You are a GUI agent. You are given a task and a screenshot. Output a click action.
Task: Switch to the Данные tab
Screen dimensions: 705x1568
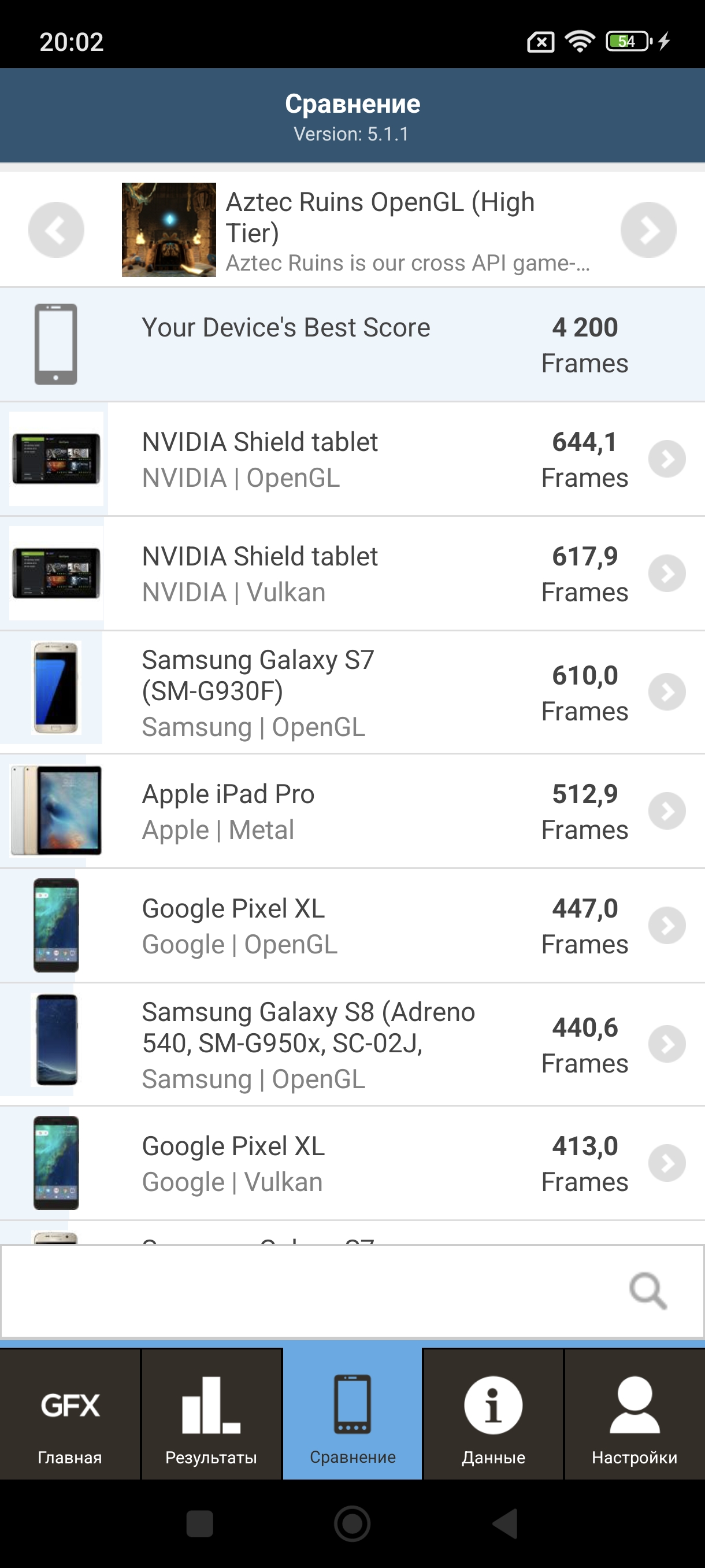(493, 1415)
